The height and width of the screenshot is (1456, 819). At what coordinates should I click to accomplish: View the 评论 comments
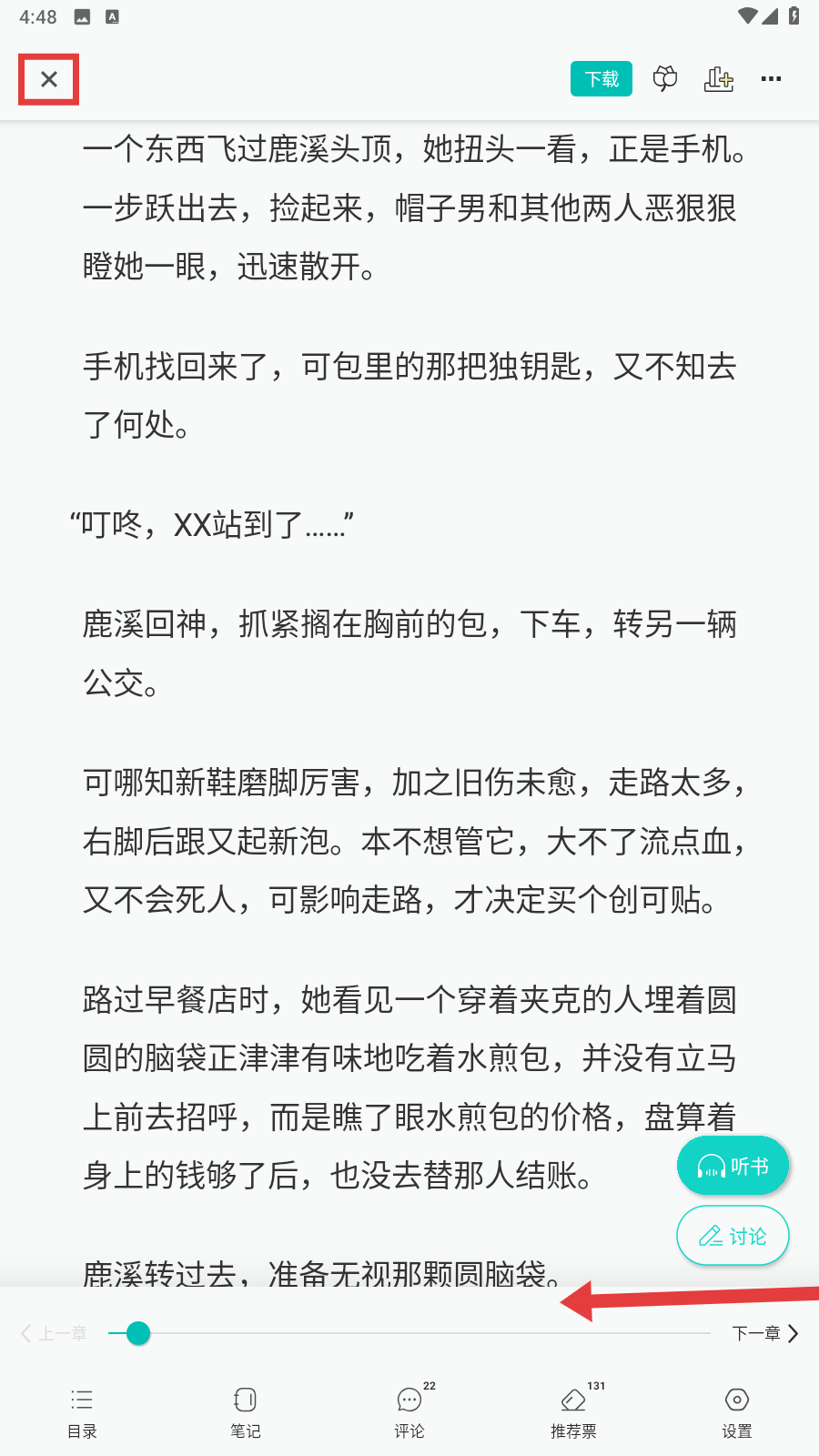pos(409,1412)
